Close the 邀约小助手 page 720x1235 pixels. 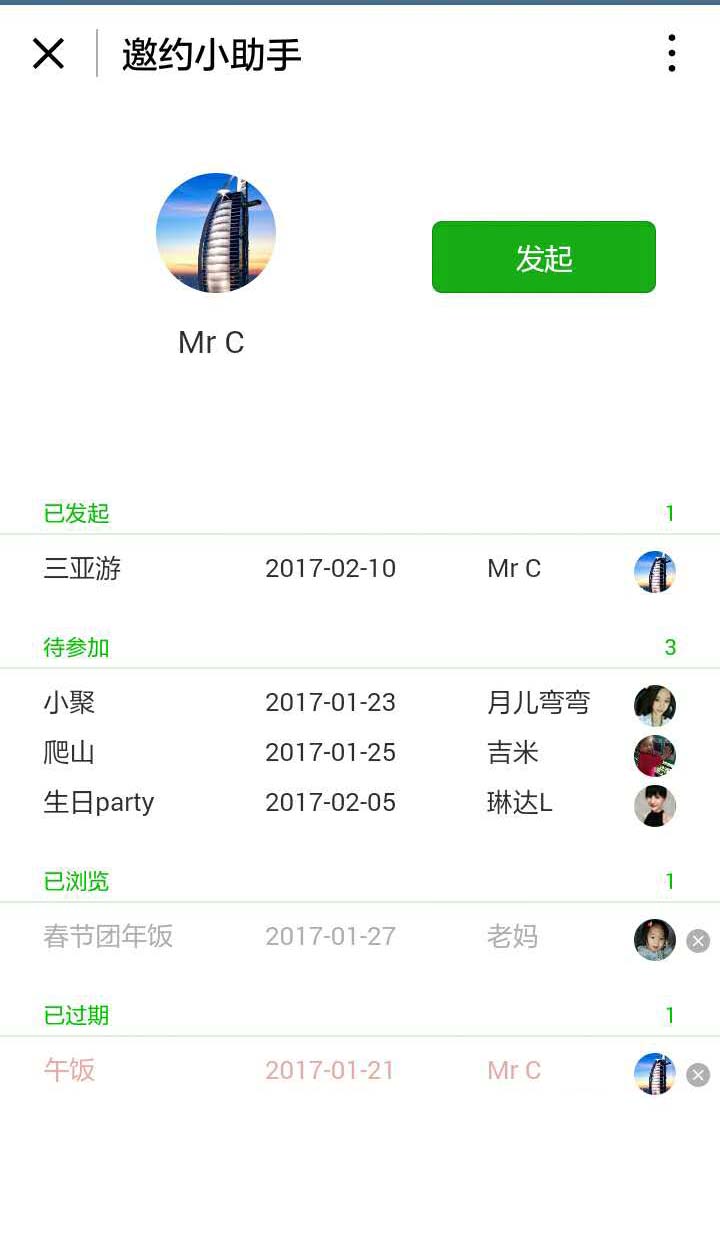tap(48, 54)
